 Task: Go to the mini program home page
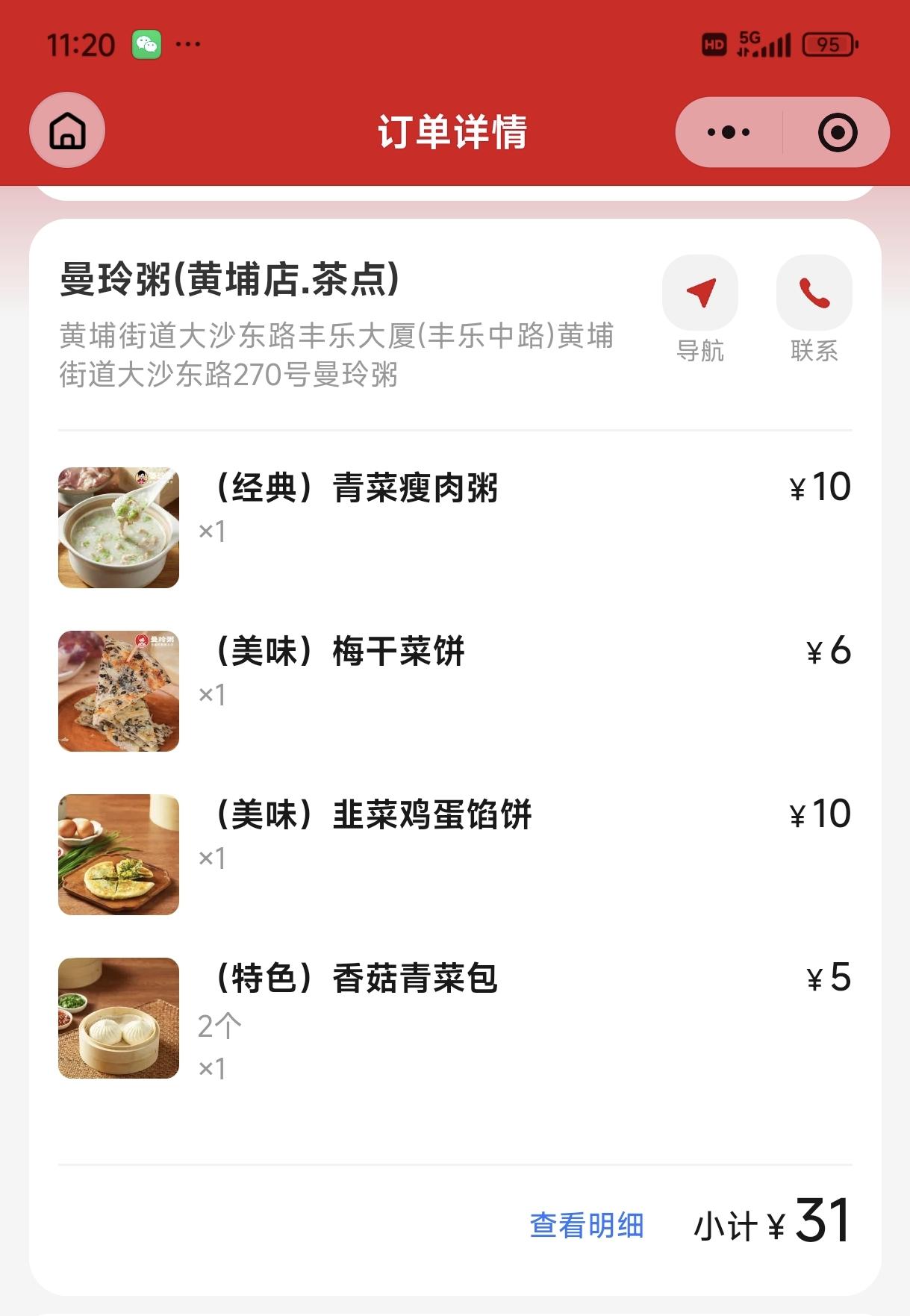coord(67,131)
